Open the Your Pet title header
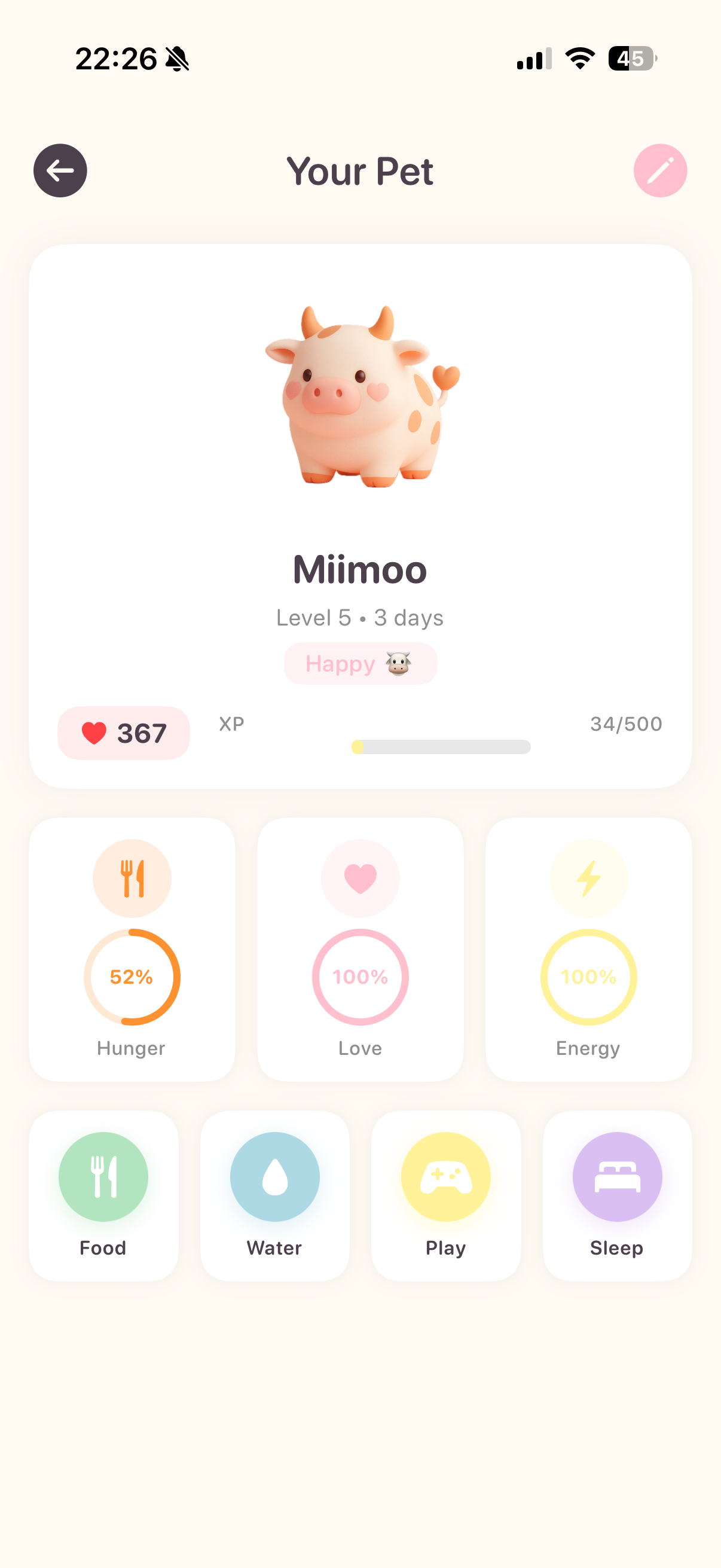 point(360,172)
